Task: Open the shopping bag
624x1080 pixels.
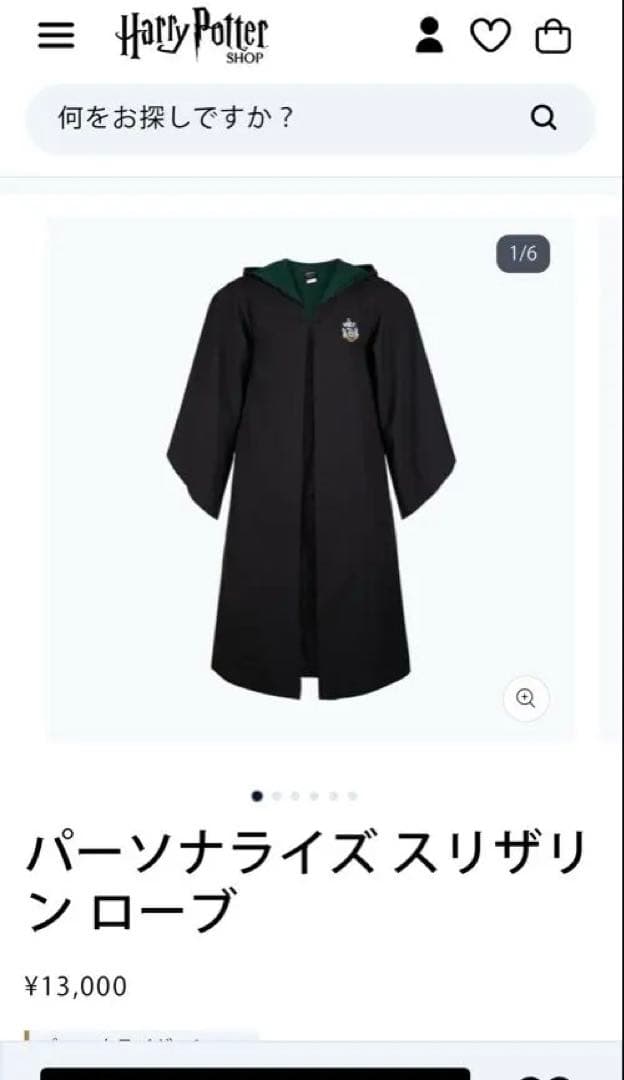Action: (553, 37)
